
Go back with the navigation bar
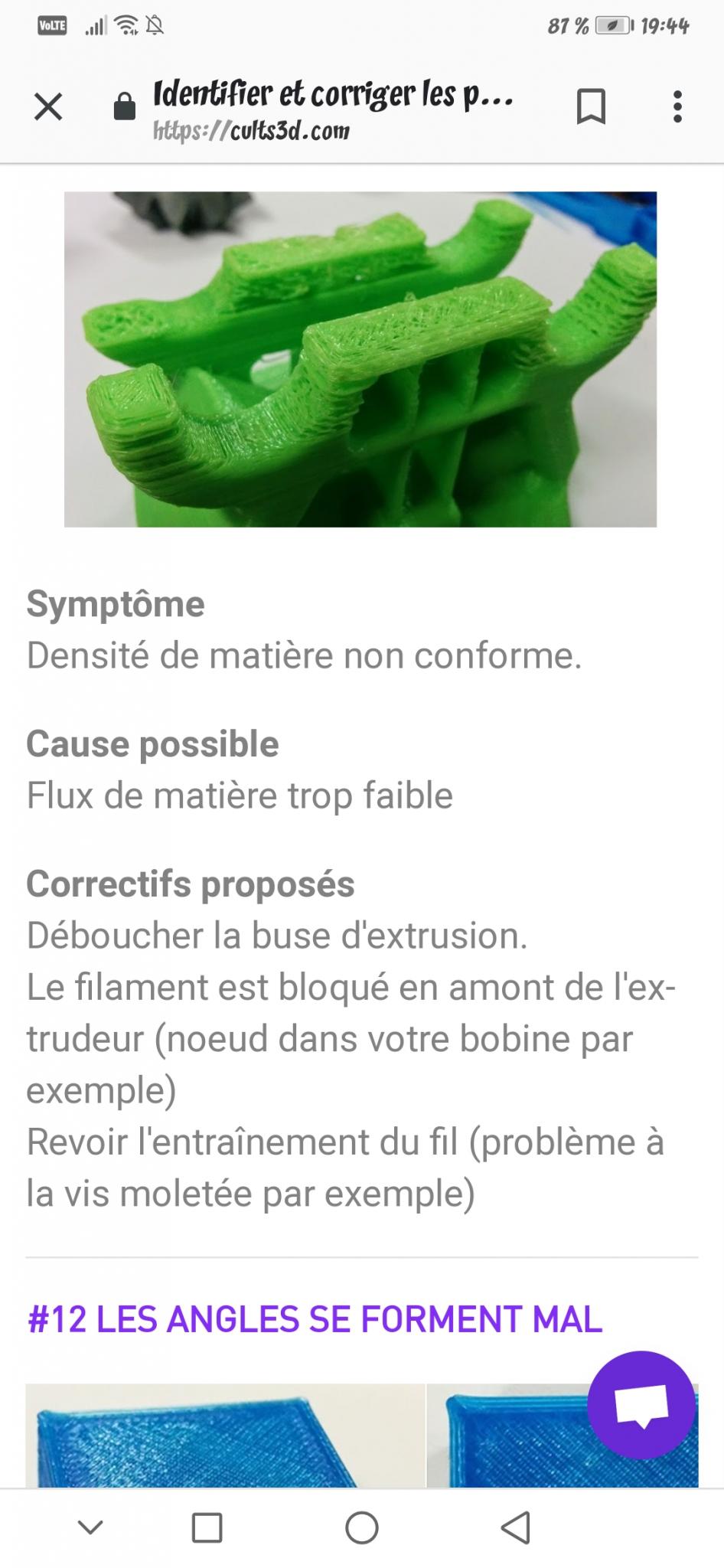[x=515, y=1527]
